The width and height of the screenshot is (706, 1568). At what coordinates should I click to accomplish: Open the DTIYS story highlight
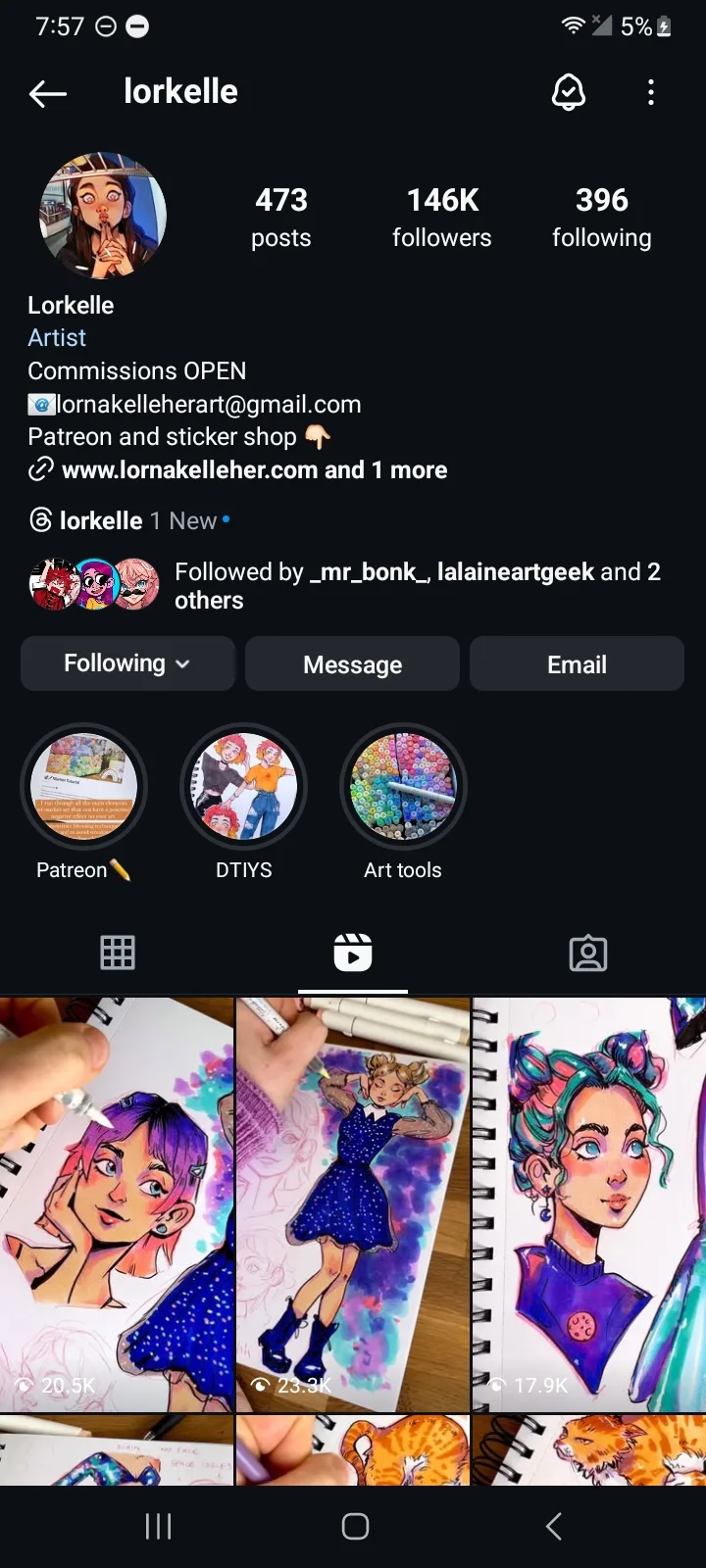243,787
